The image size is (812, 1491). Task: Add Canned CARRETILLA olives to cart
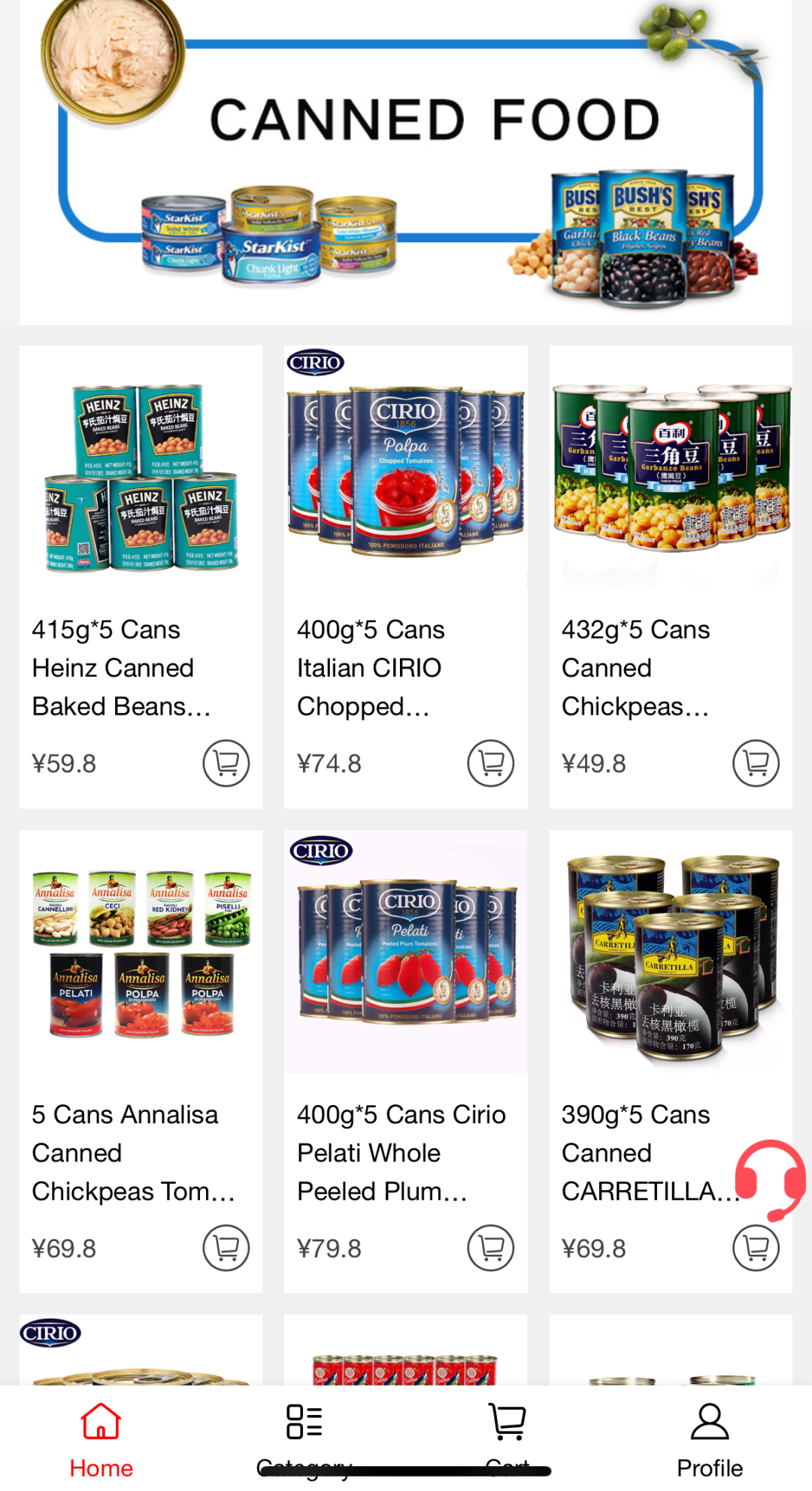(756, 1248)
